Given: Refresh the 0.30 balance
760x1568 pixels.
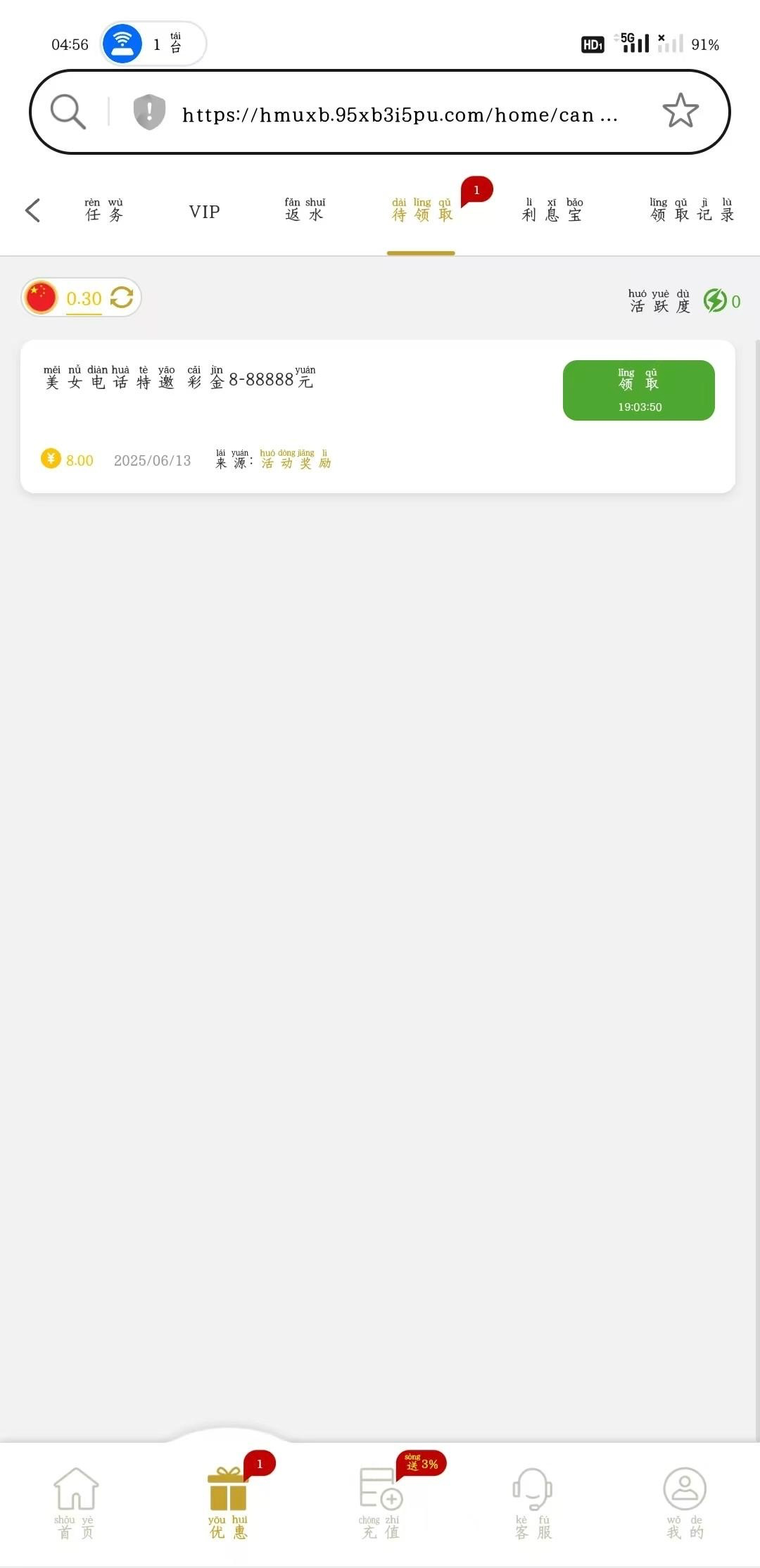Looking at the screenshot, I should click(x=122, y=298).
